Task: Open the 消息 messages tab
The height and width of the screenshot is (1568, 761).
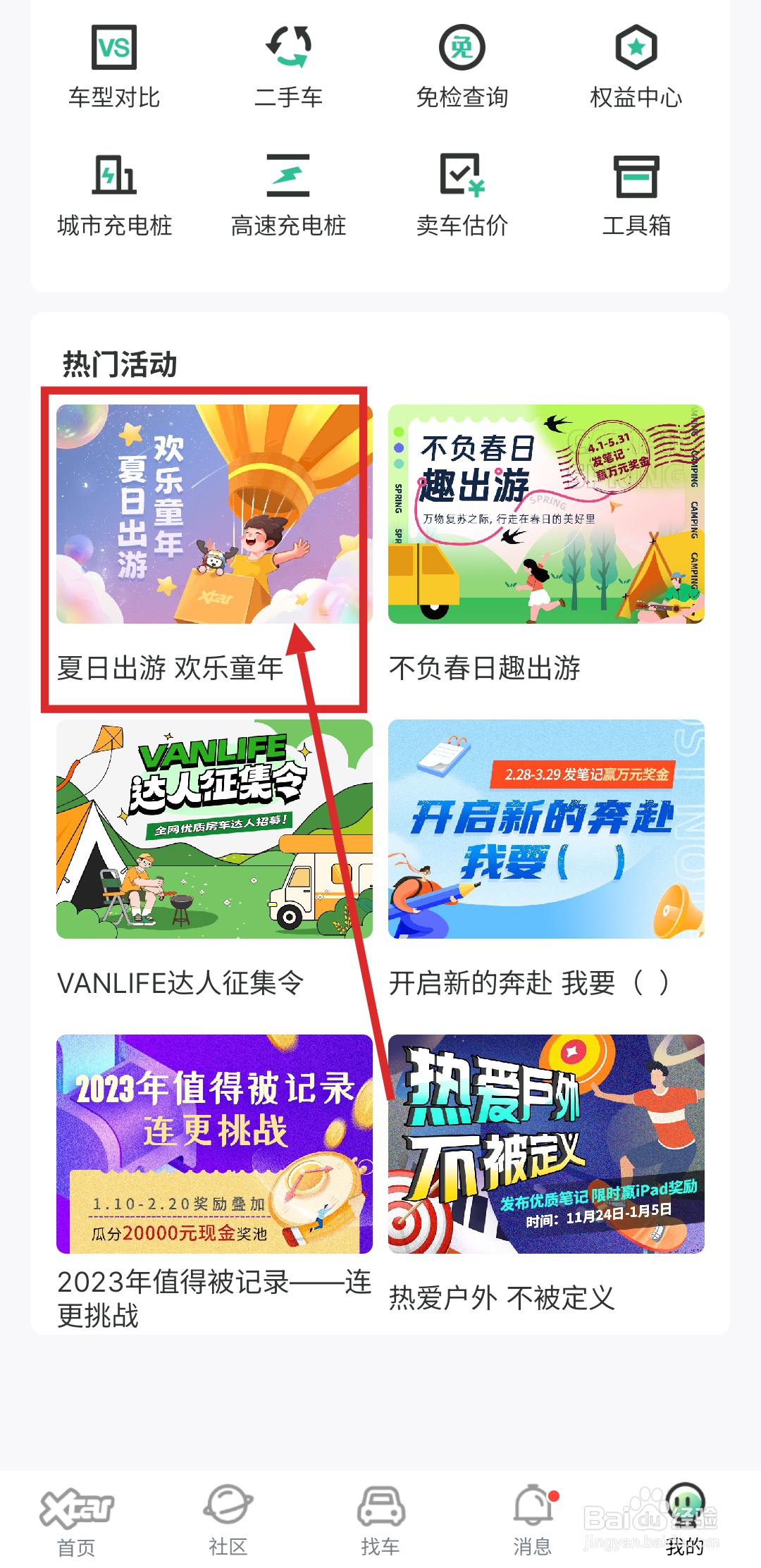Action: point(533,1520)
